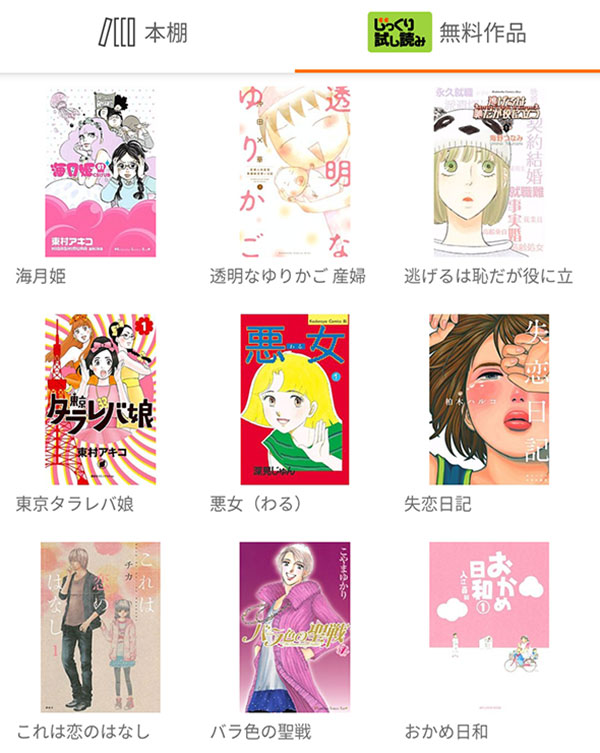Open 東京タラレバ娘 volume 1
600x753 pixels.
(x=100, y=399)
